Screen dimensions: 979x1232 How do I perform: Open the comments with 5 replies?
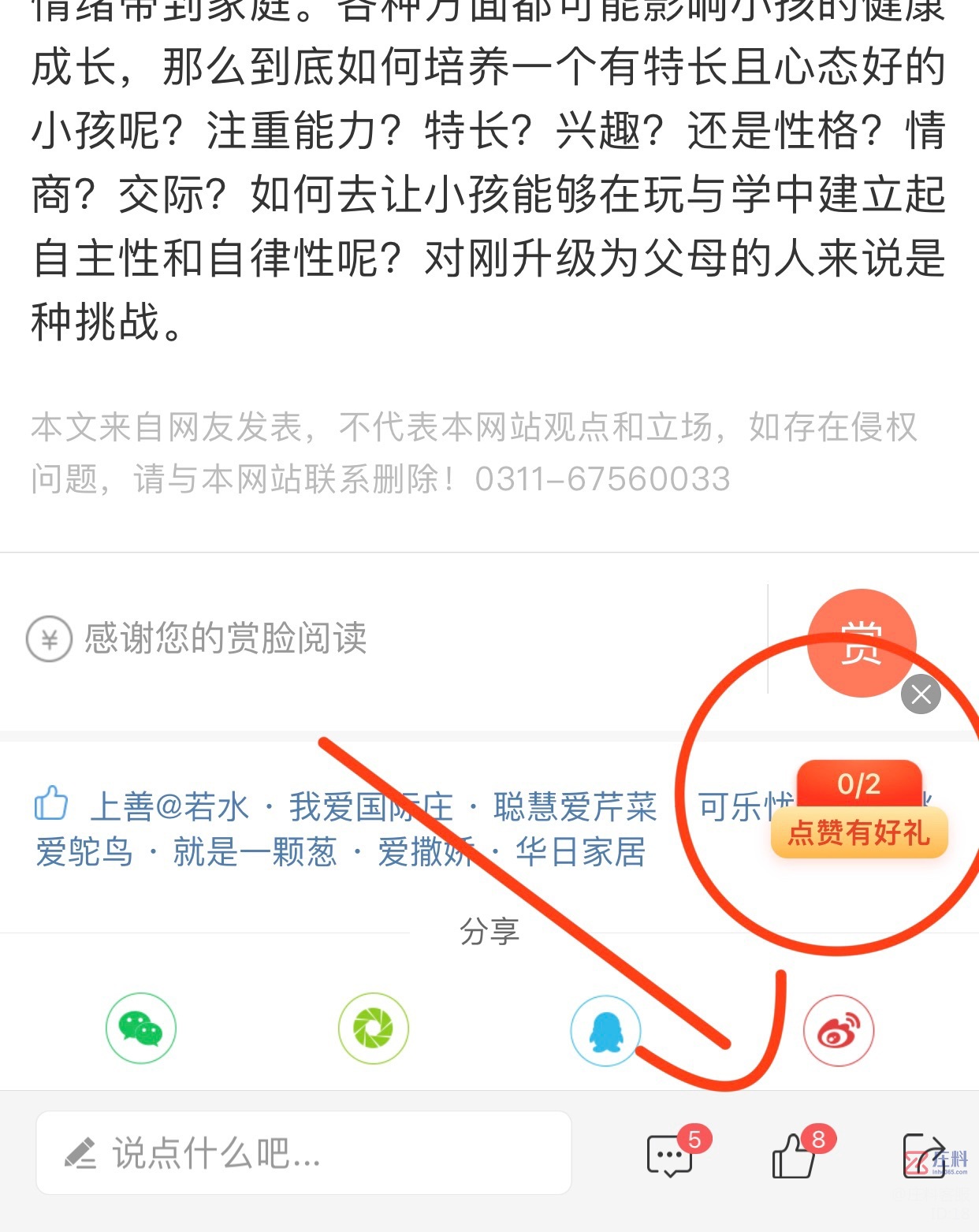(670, 1156)
